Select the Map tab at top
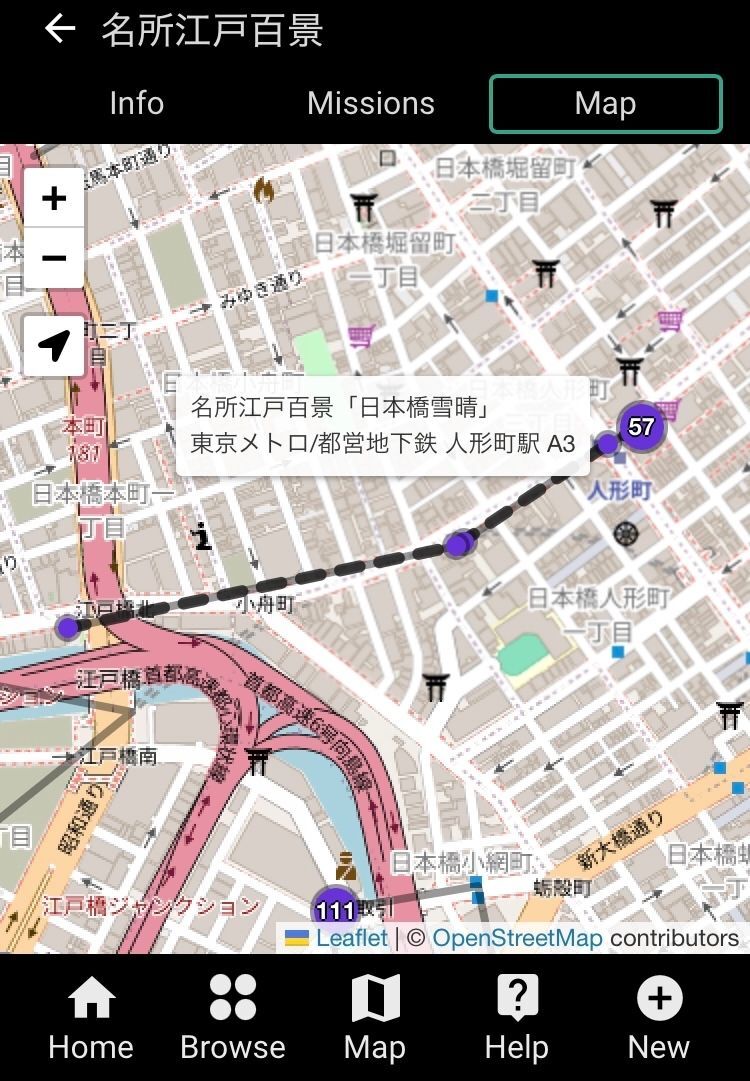 click(x=605, y=104)
